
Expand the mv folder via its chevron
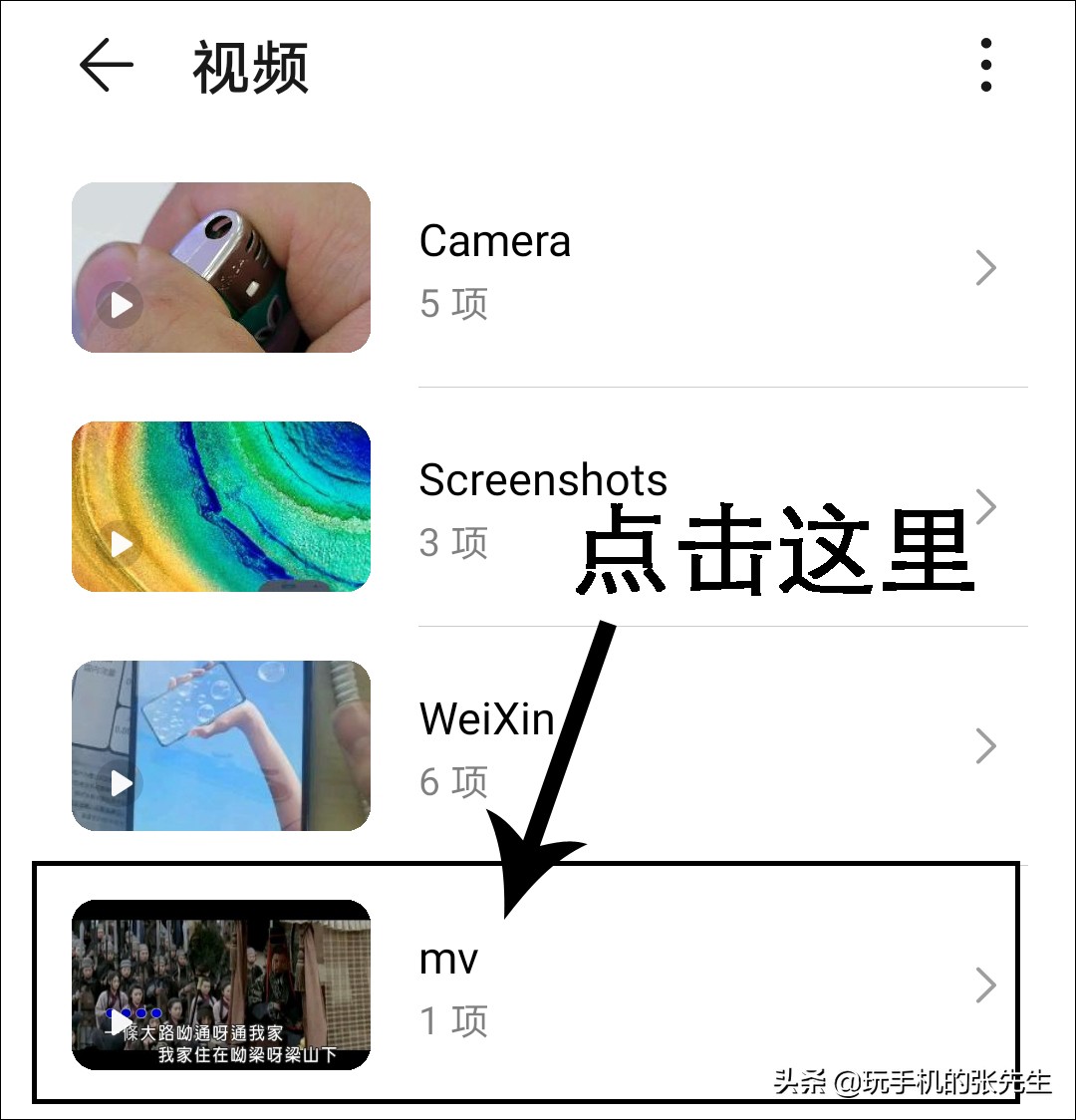coord(985,985)
